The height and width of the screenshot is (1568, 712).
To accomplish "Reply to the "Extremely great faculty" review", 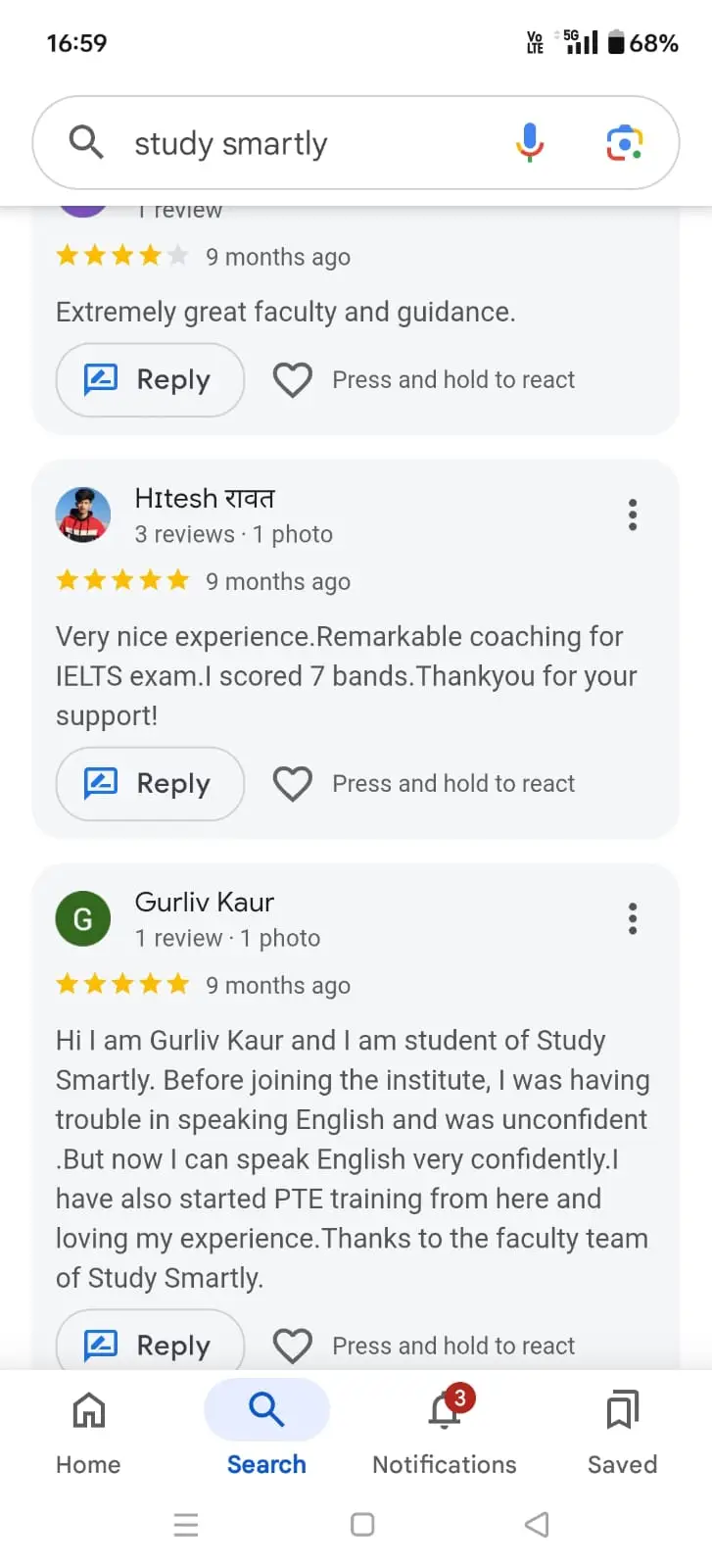I will click(150, 380).
